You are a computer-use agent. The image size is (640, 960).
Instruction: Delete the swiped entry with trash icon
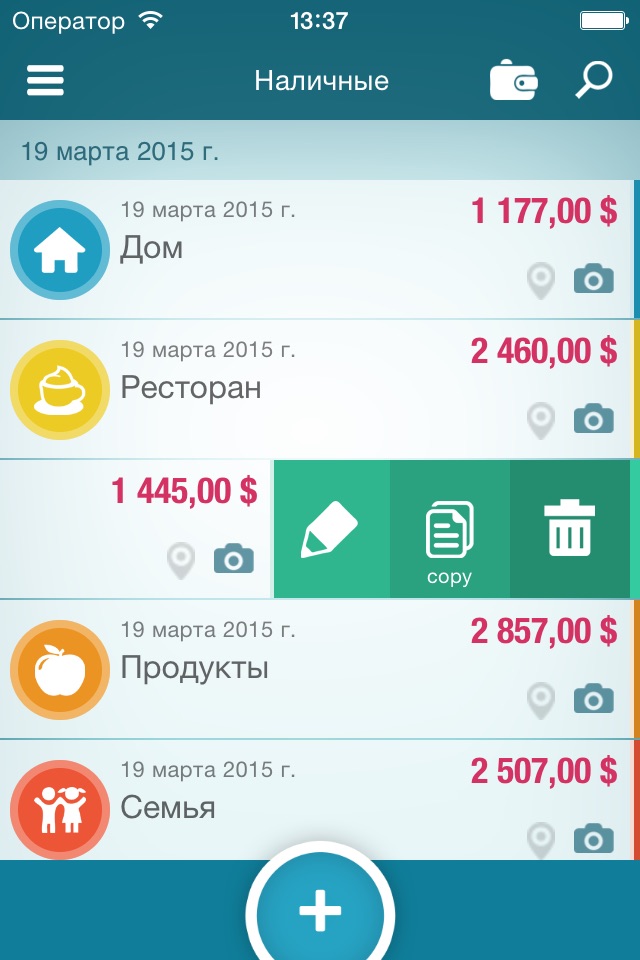[569, 529]
